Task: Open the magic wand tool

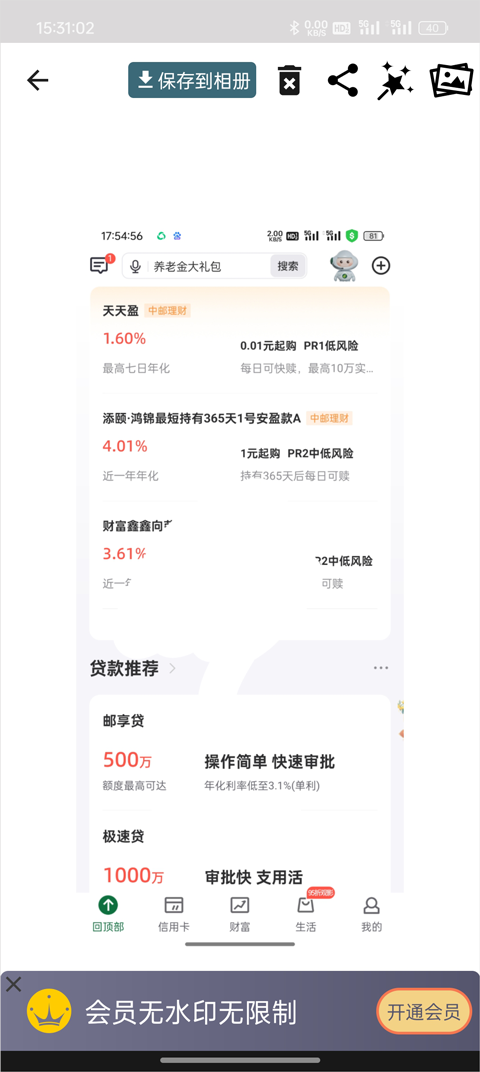Action: [x=396, y=81]
